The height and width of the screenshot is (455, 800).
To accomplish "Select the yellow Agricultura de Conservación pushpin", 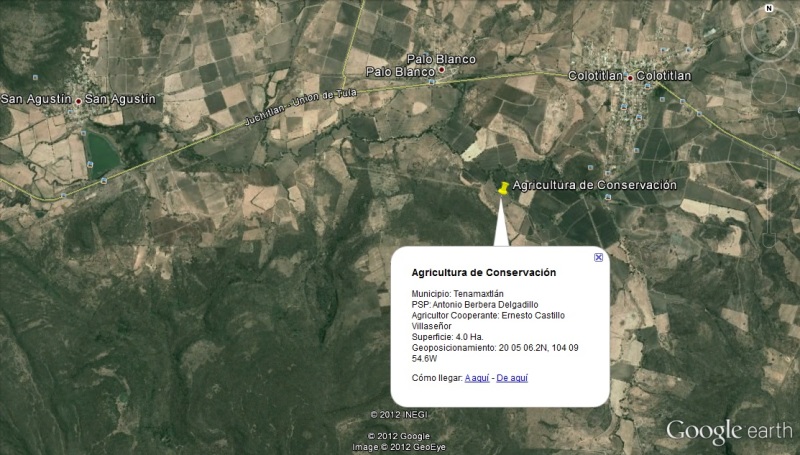I will point(502,189).
